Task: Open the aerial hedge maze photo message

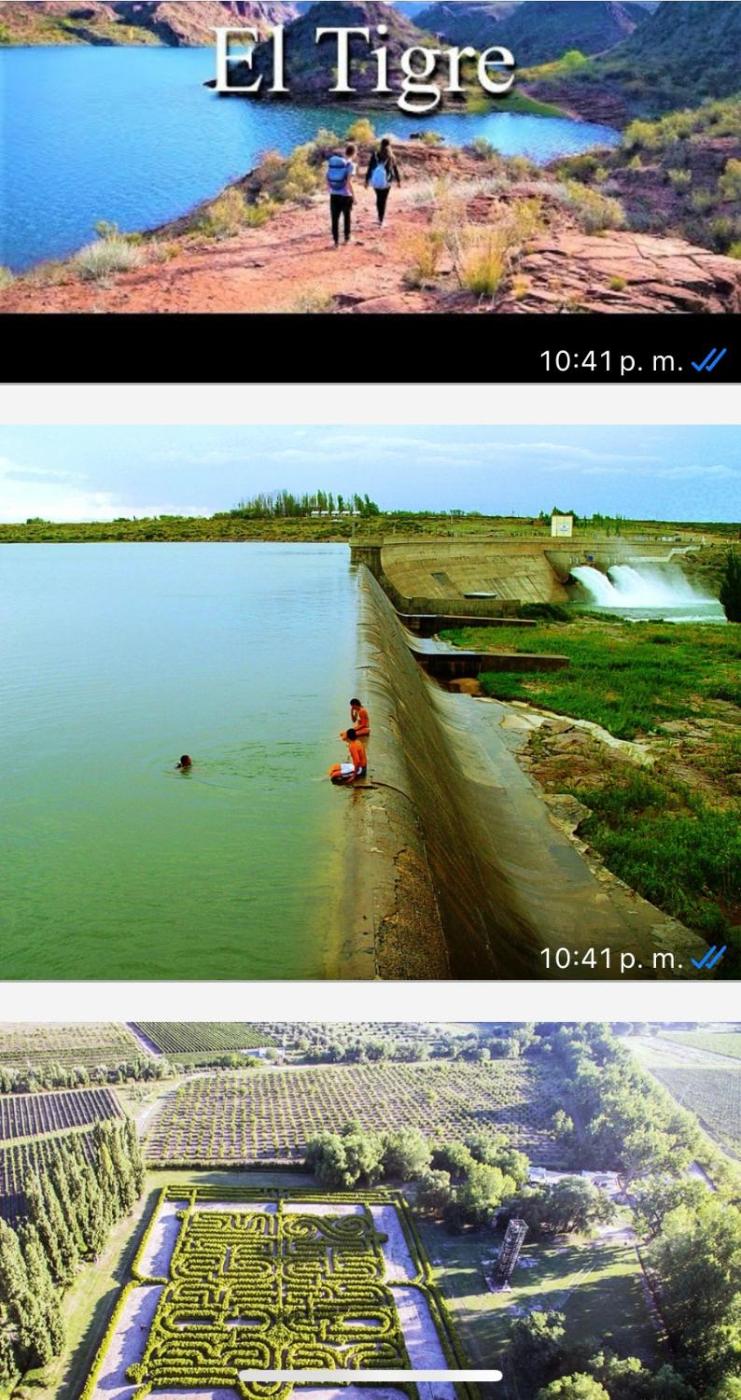Action: click(370, 1200)
